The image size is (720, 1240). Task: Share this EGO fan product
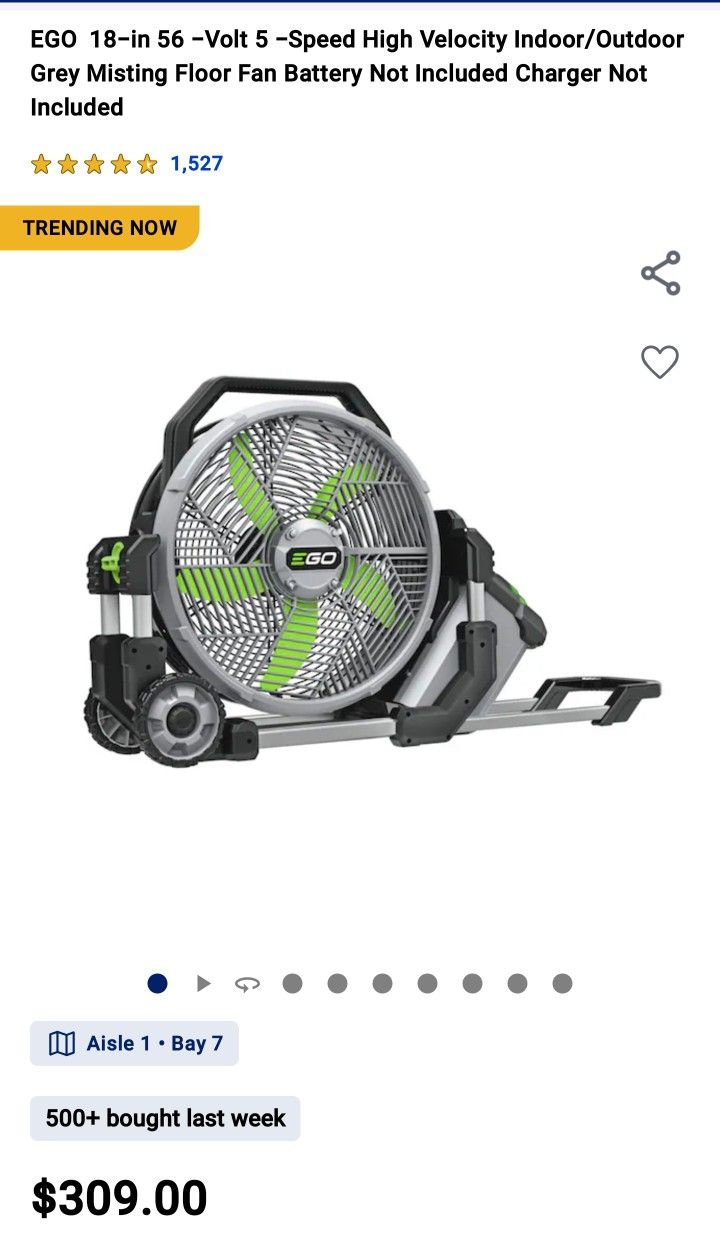click(x=660, y=273)
